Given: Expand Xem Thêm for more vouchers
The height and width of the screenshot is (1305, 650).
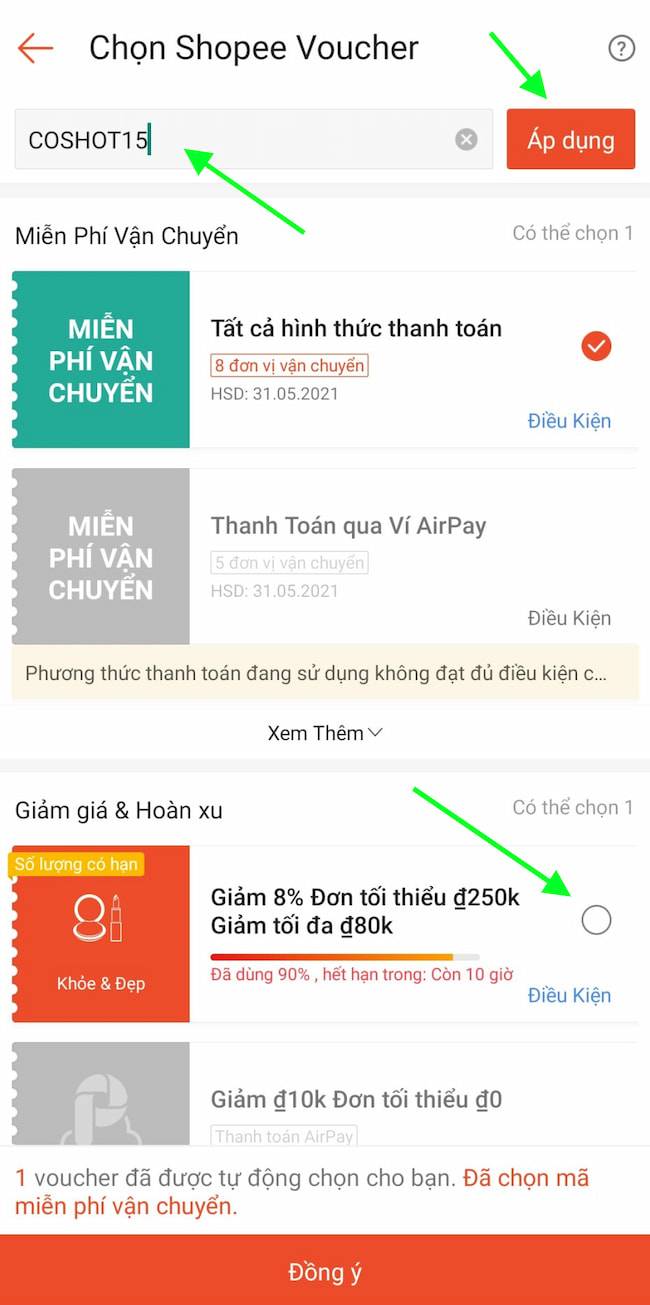Looking at the screenshot, I should pos(325,733).
